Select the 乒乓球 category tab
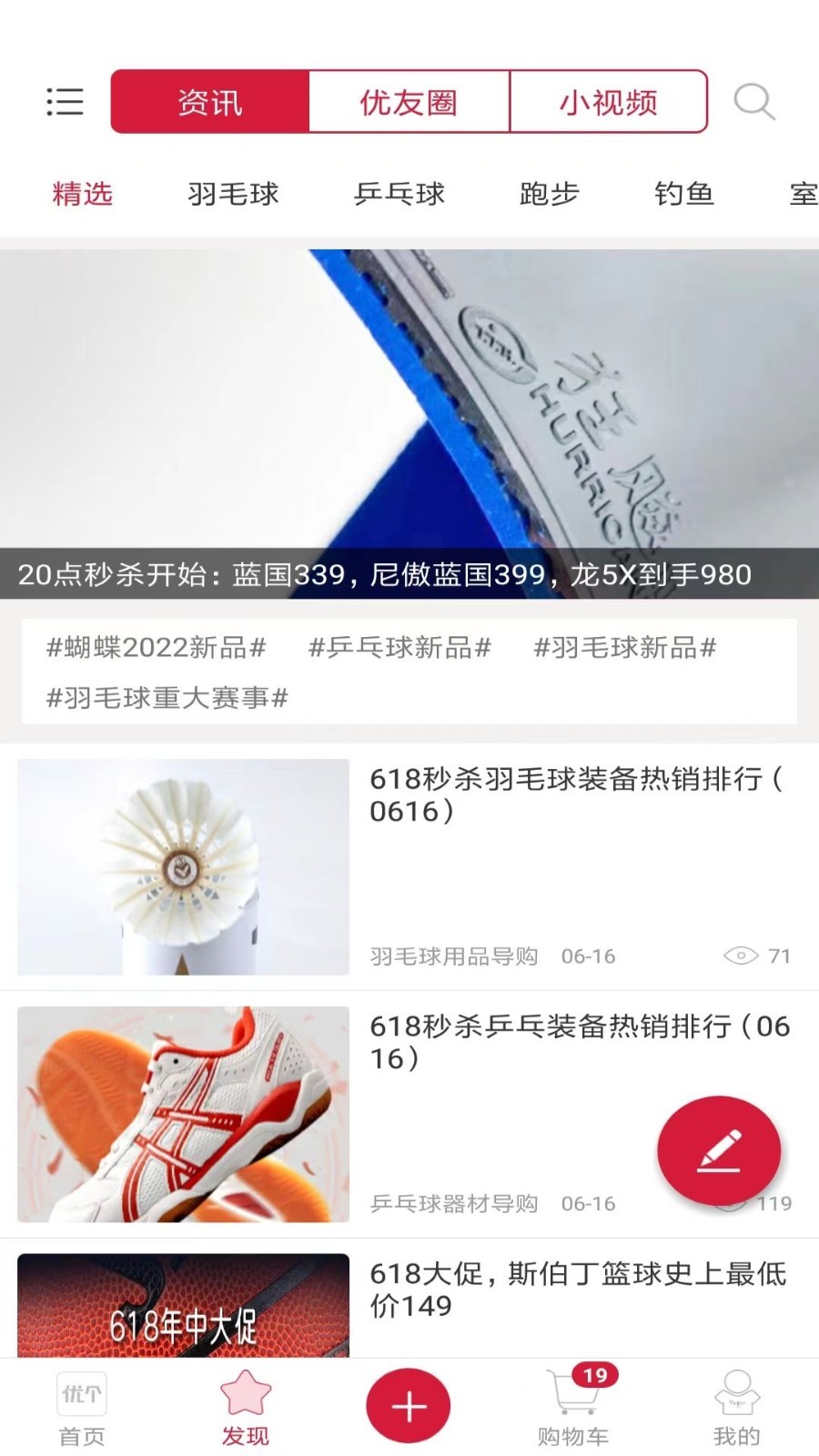The image size is (819, 1456). 401,194
